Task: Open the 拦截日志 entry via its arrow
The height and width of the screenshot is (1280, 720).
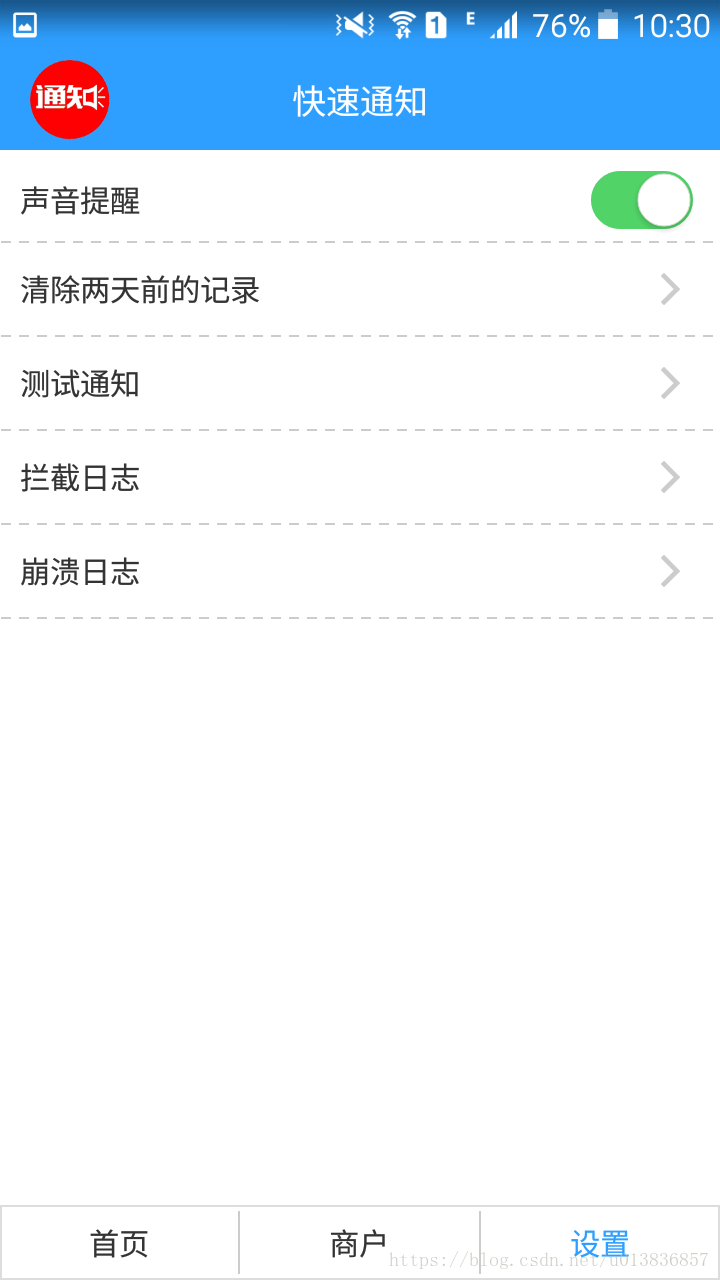Action: (669, 477)
